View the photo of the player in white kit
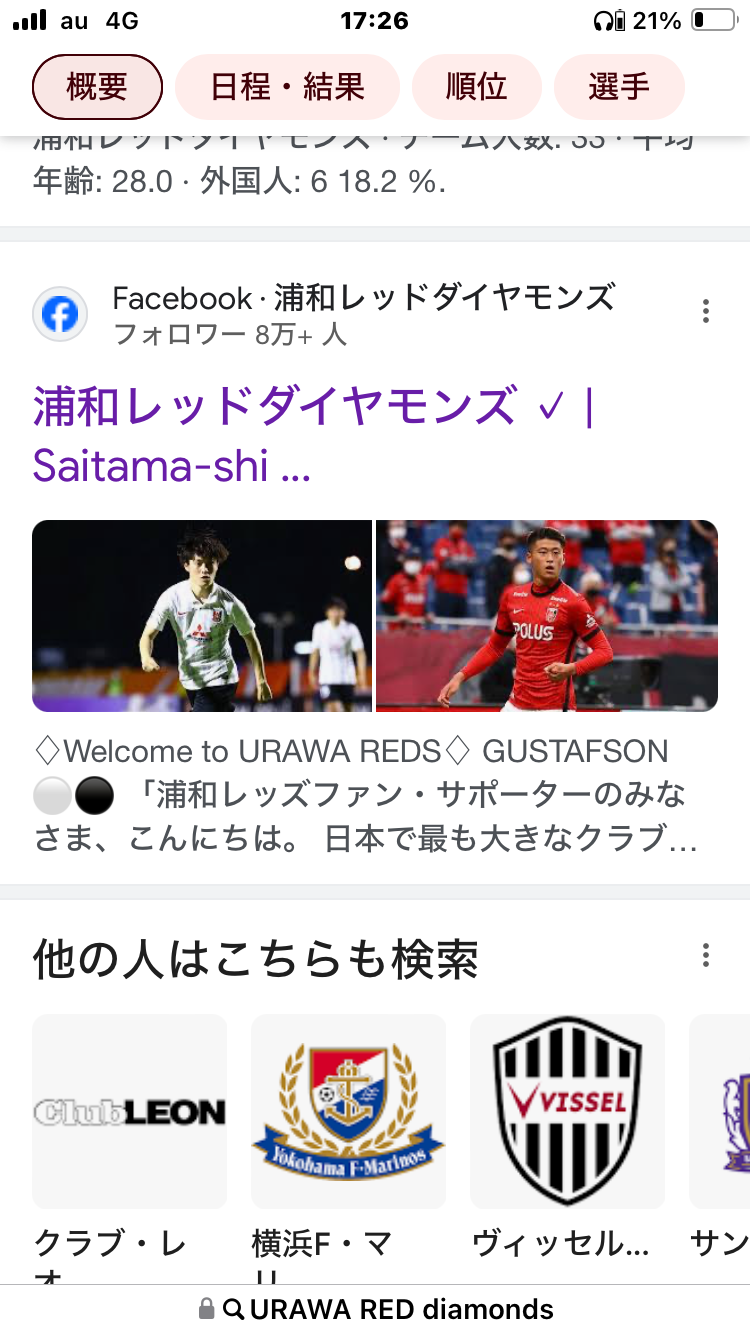 (x=201, y=616)
